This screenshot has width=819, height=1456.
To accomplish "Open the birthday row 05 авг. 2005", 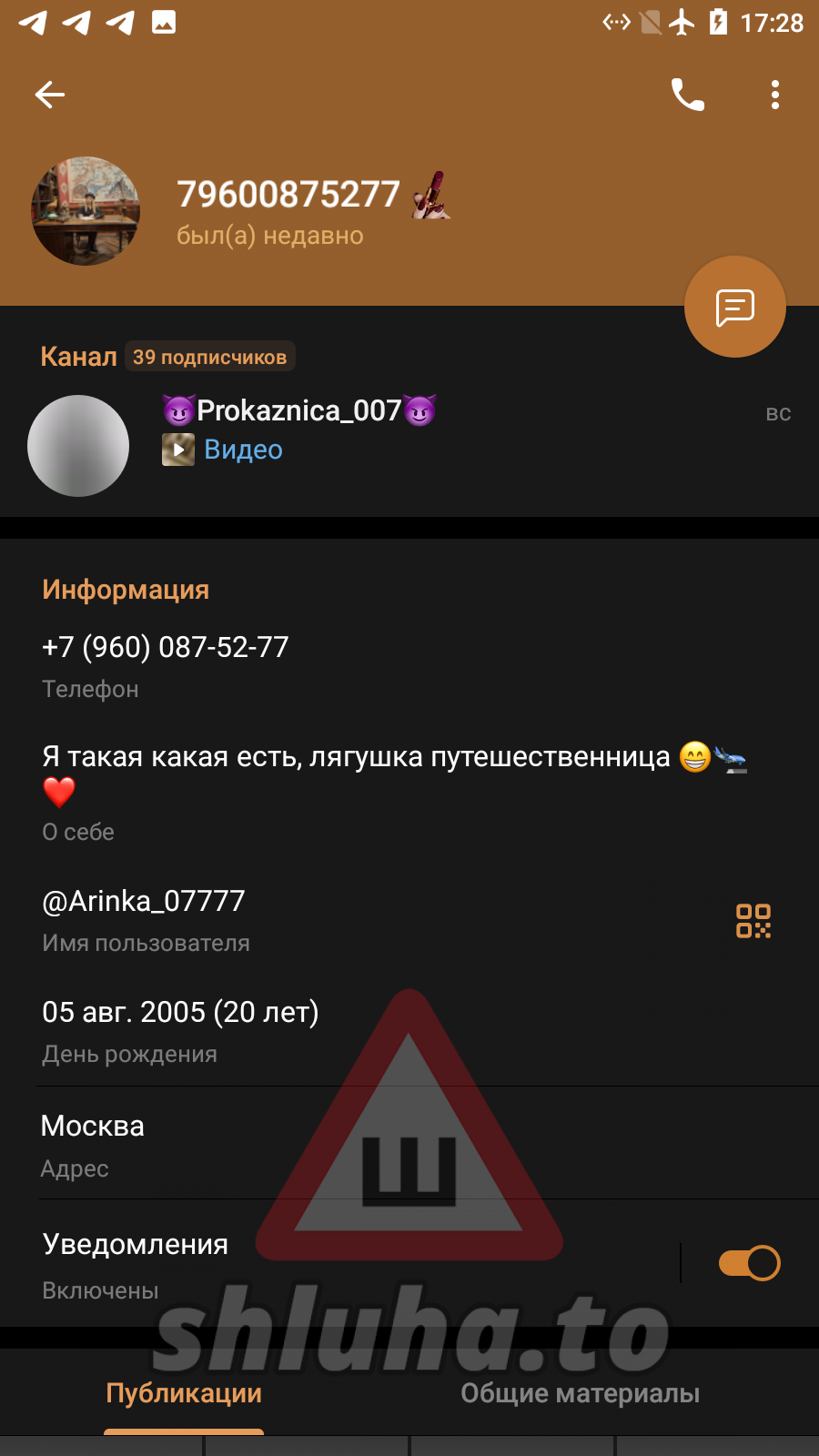I will click(180, 1013).
